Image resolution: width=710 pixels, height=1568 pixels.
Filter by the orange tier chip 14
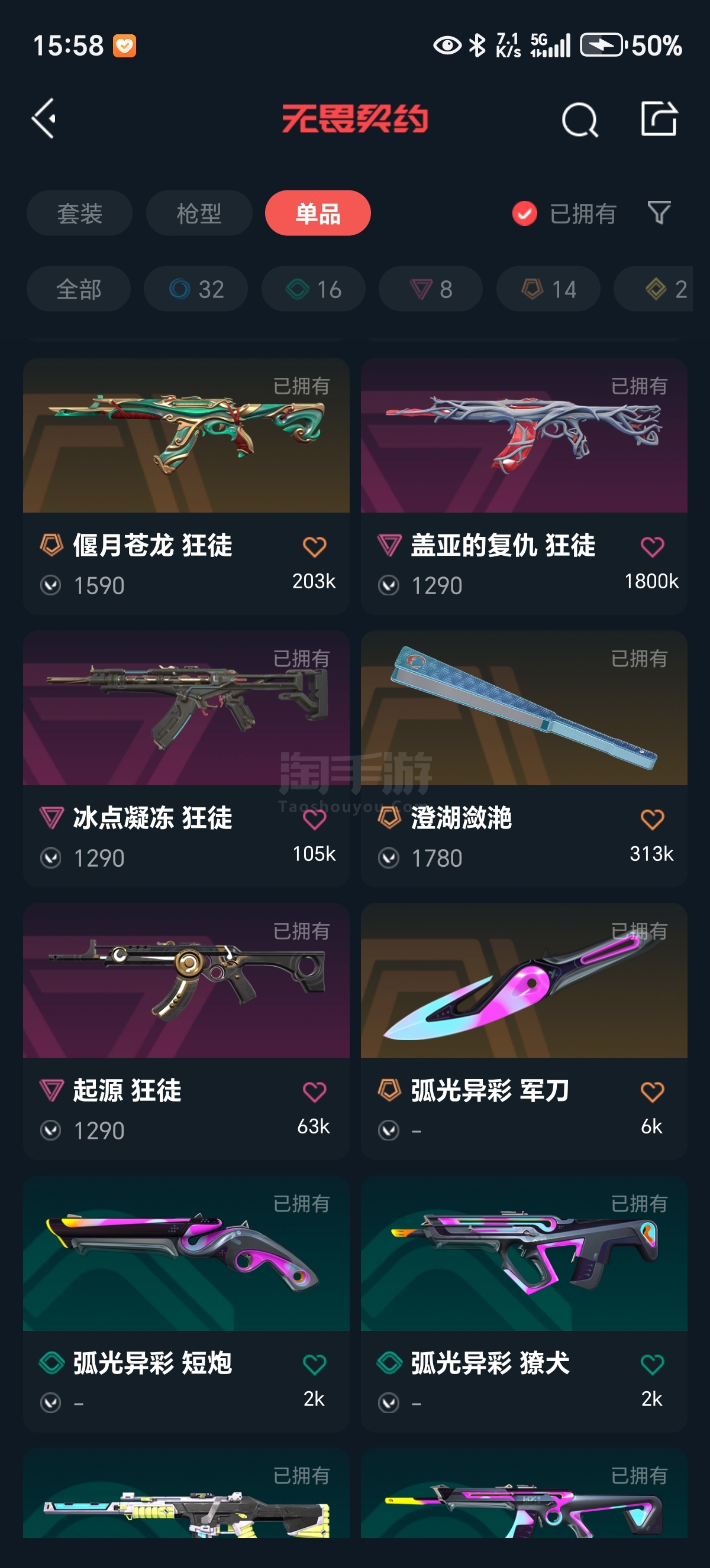coord(548,289)
